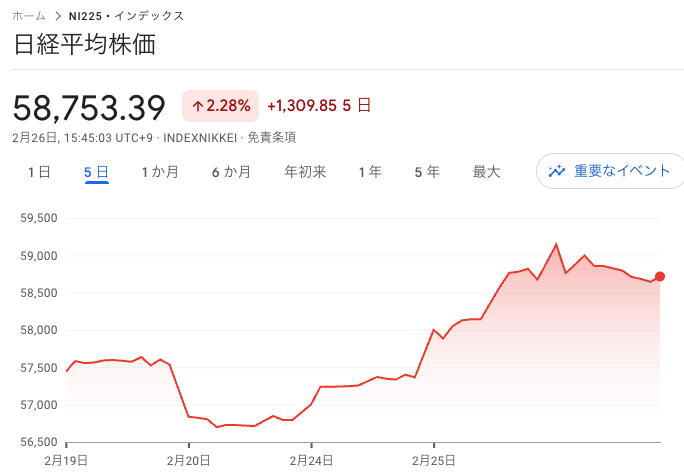This screenshot has width=684, height=475.
Task: Open the 免責条項 disclaimer link
Action: coord(271,137)
